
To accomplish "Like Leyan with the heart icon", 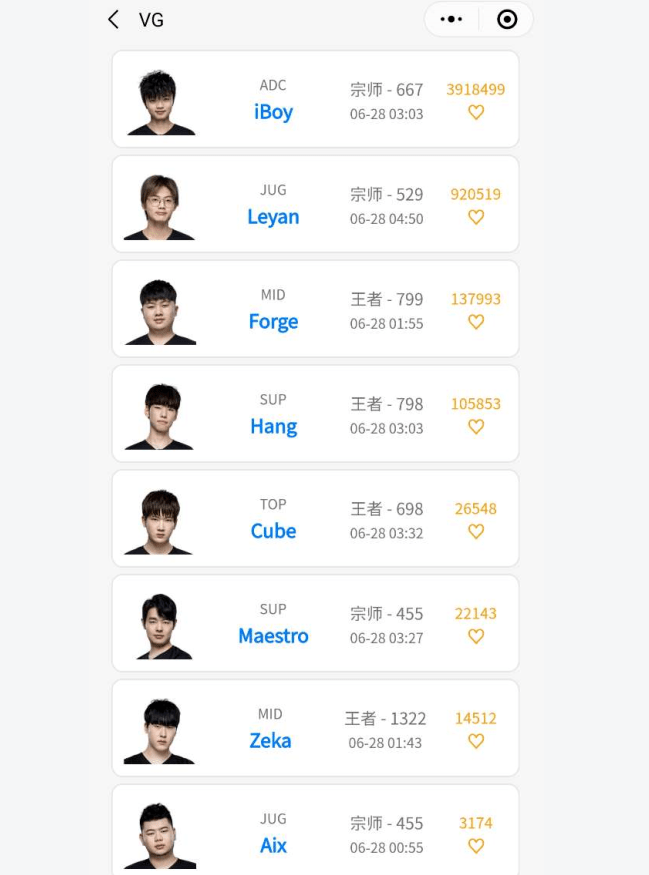I will coord(476,217).
